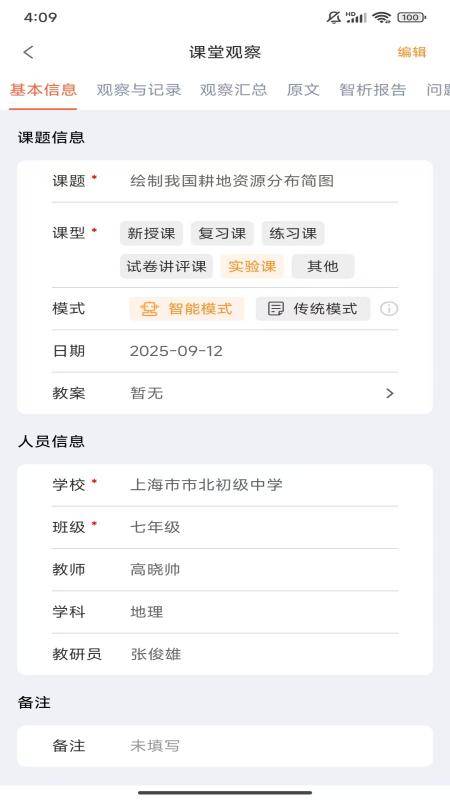Select the 基本信息 tab
The image size is (450, 800).
pos(43,90)
